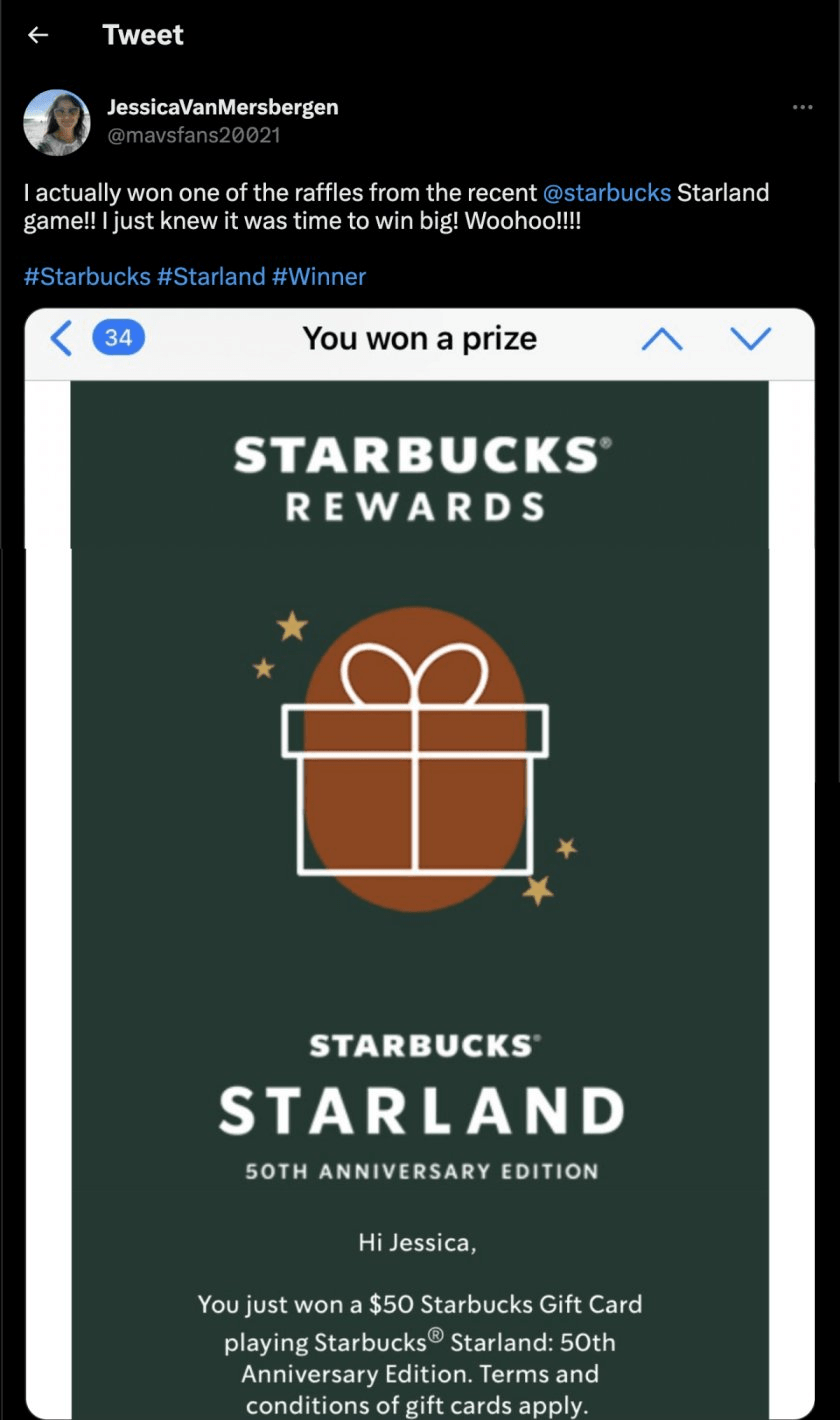Open the #Starbucks hashtag
Screen dimensions: 840x1420
tap(87, 276)
